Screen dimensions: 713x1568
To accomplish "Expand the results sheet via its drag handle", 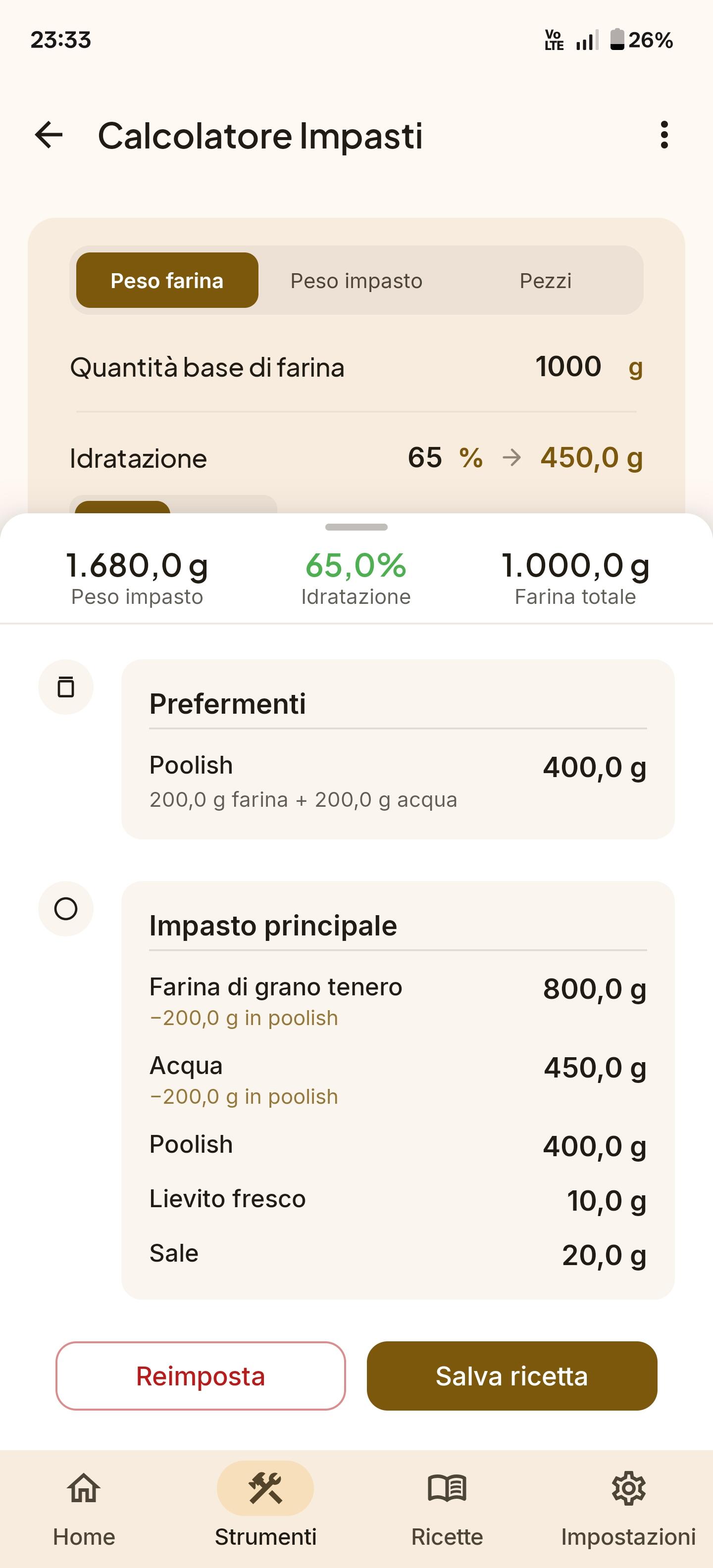I will point(356,528).
